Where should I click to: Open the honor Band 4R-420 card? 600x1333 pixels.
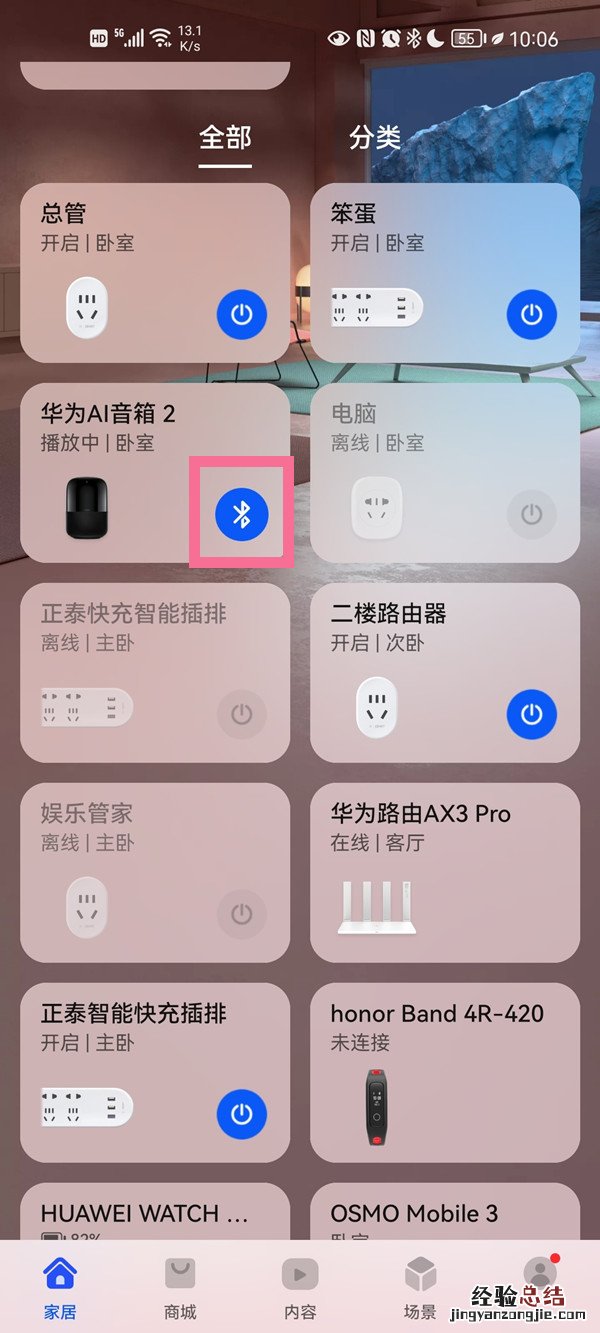tap(445, 1072)
